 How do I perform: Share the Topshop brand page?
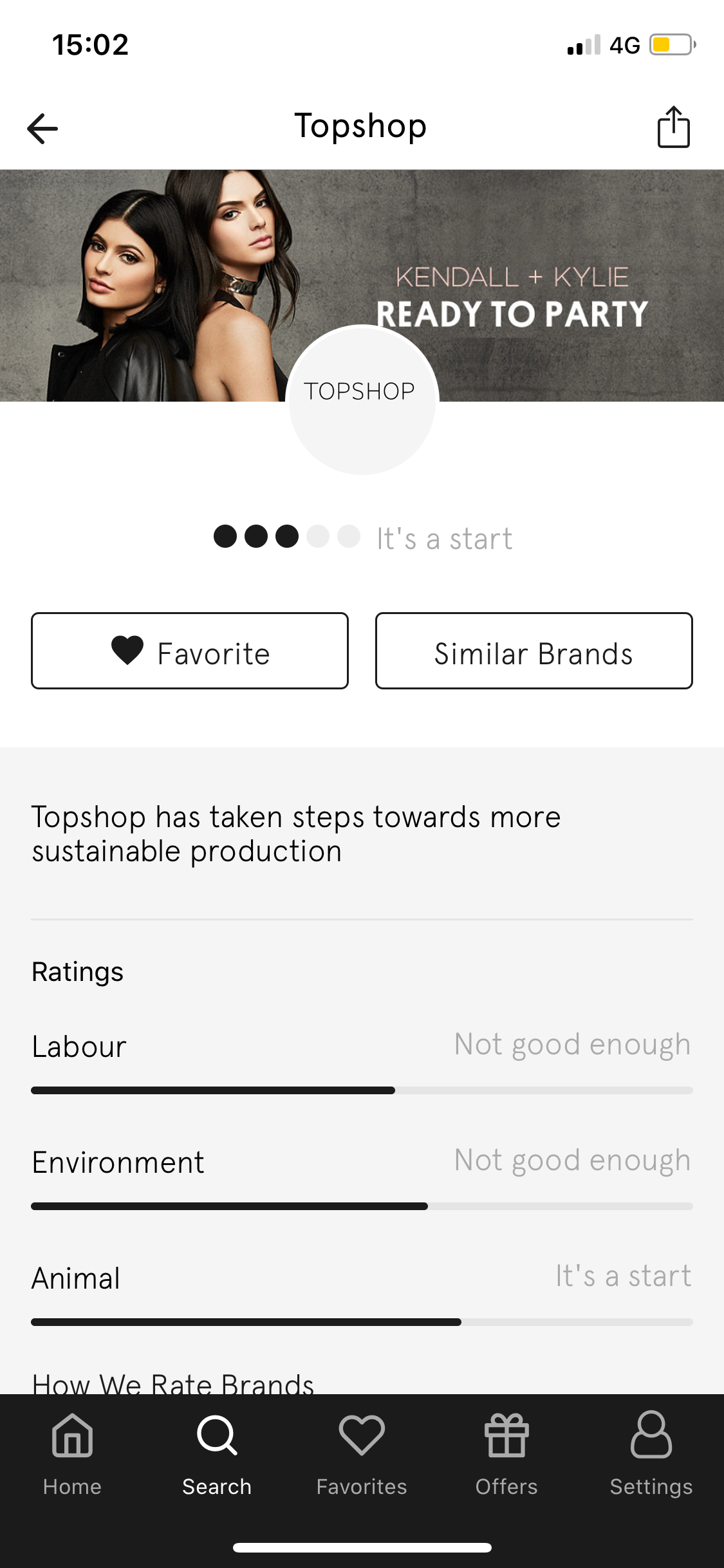[673, 127]
